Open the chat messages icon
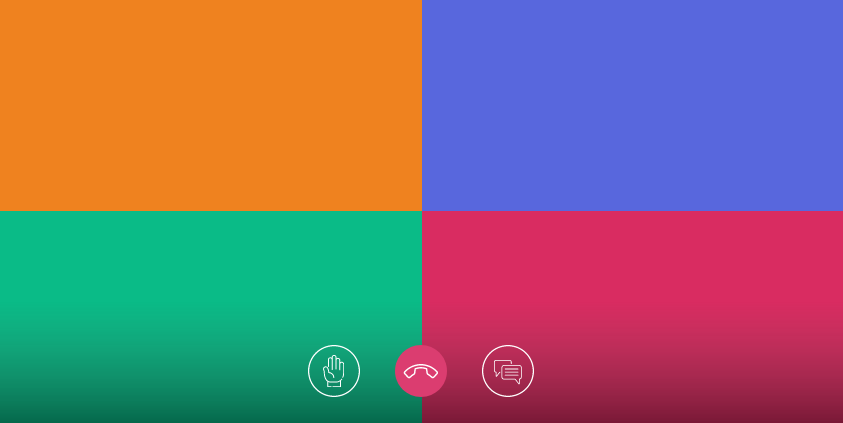Viewport: 843px width, 423px height. click(508, 371)
